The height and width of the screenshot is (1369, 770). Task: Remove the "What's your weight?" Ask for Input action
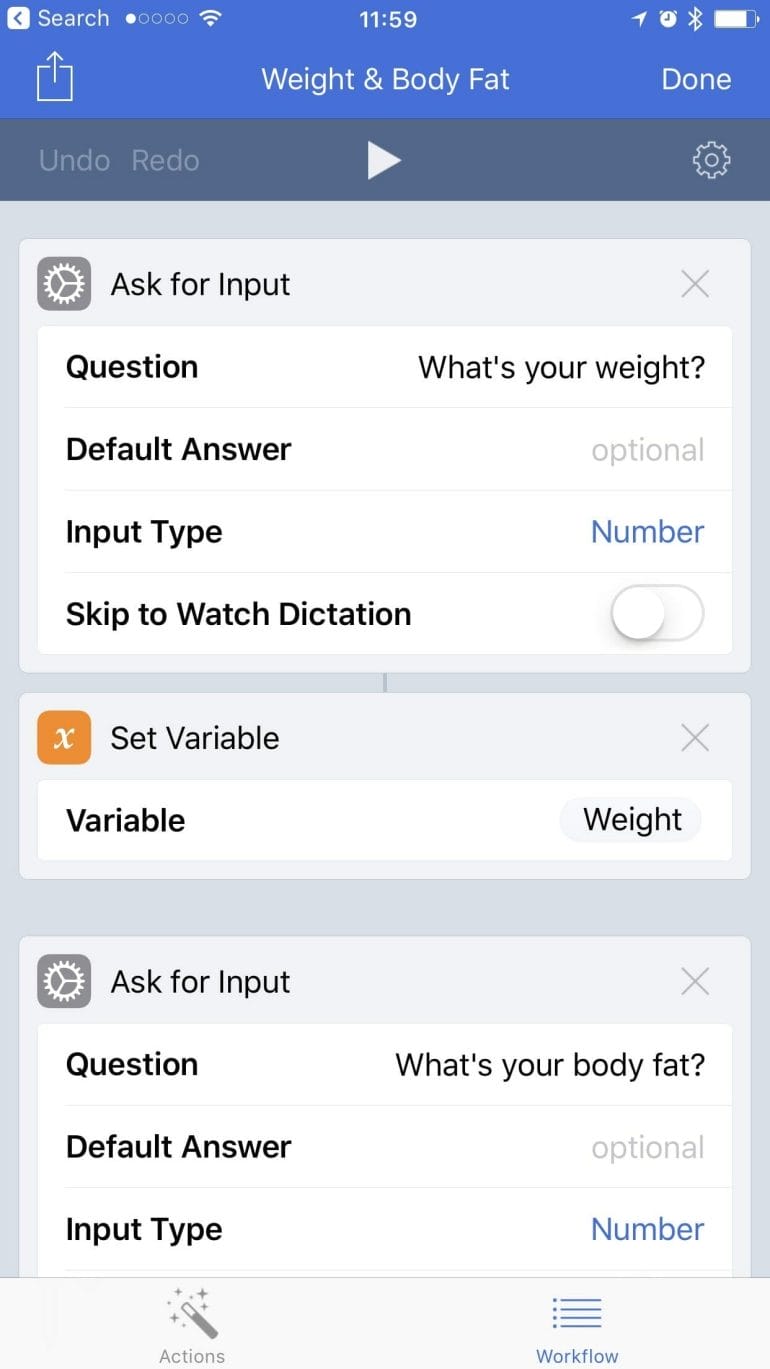pos(694,284)
